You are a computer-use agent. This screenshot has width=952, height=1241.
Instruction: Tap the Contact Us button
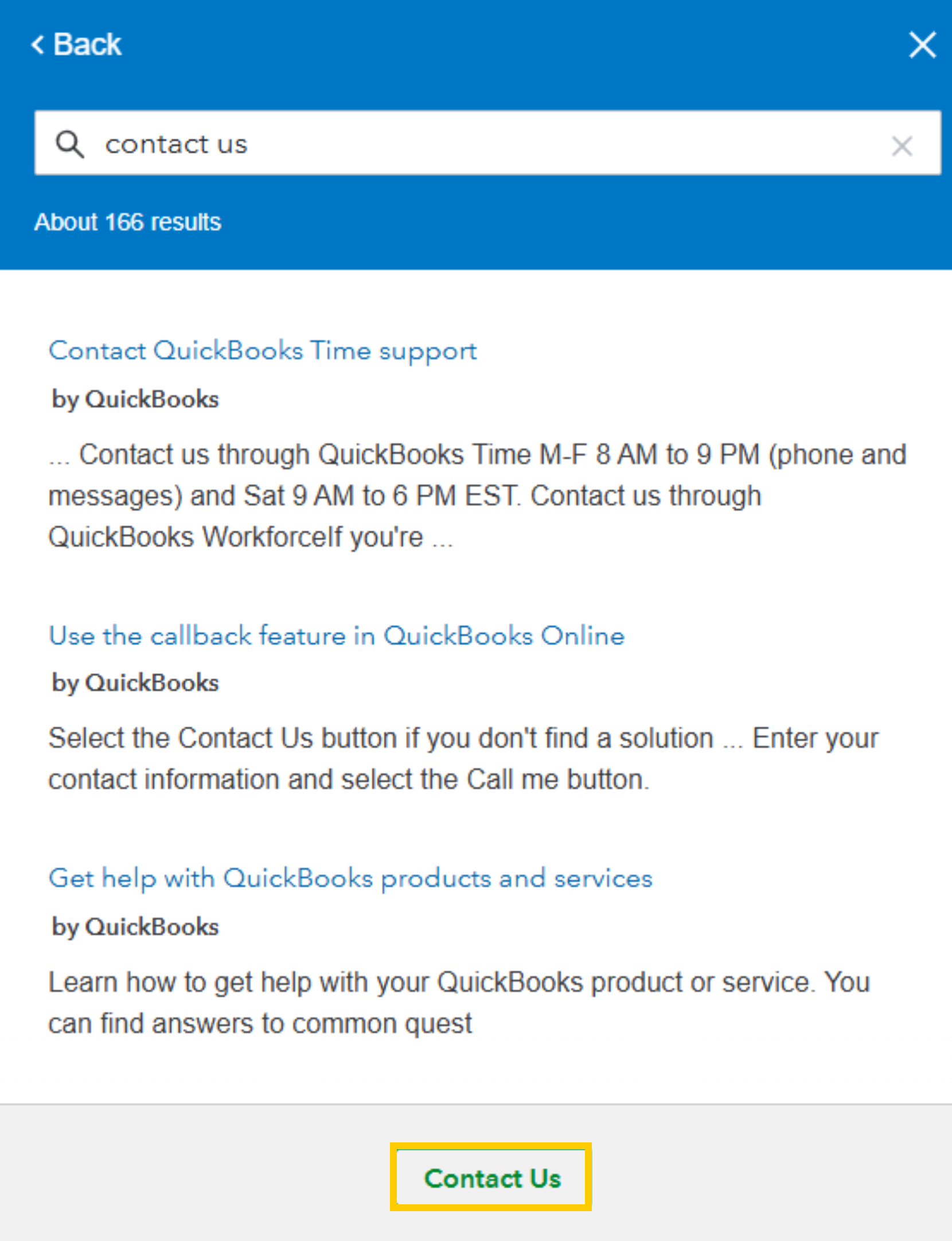pos(491,1178)
